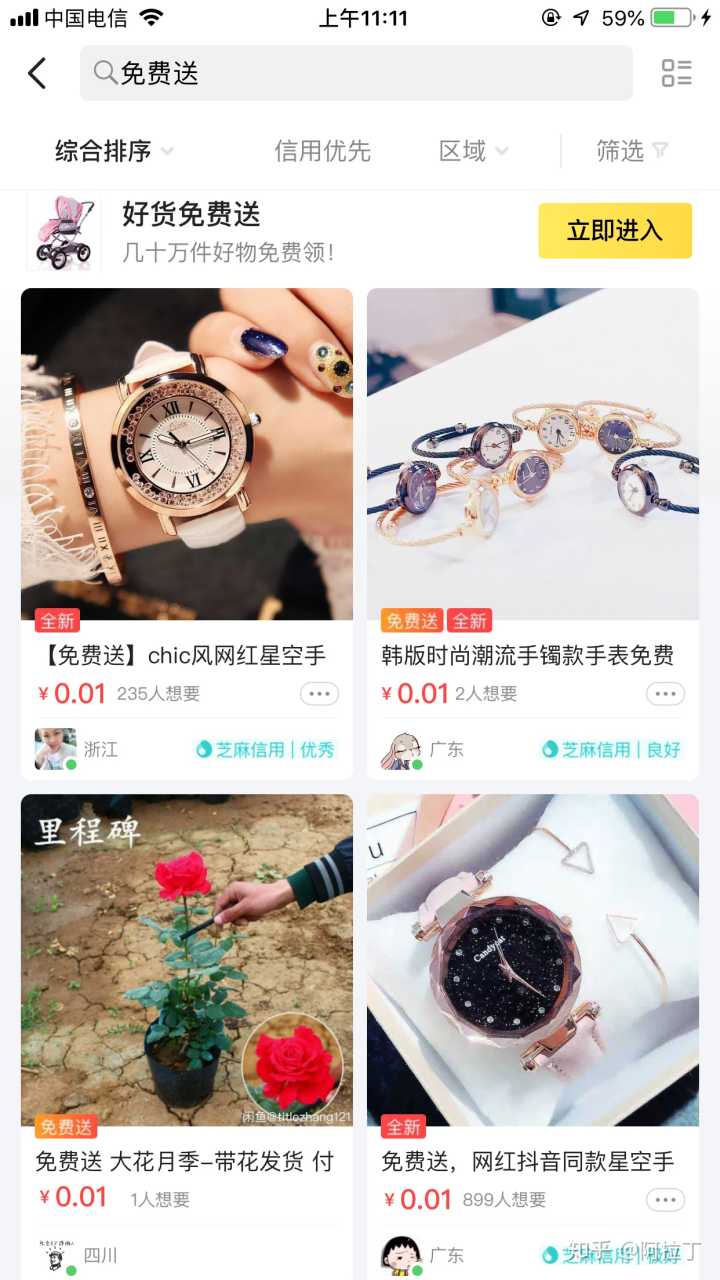720x1280 pixels.
Task: Open the 筛选 filter panel
Action: point(631,151)
